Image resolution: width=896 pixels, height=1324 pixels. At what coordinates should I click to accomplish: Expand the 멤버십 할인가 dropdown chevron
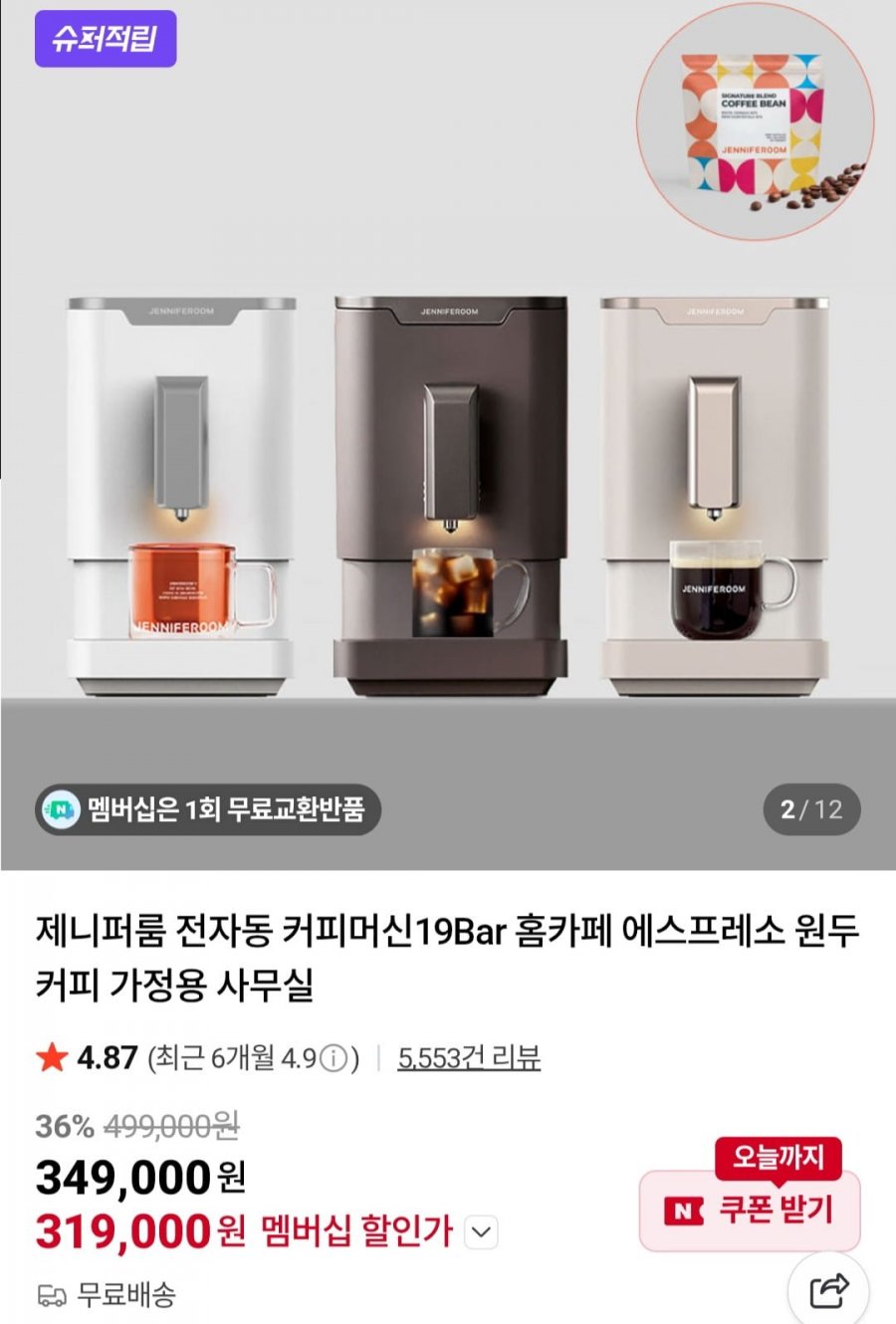[481, 1232]
